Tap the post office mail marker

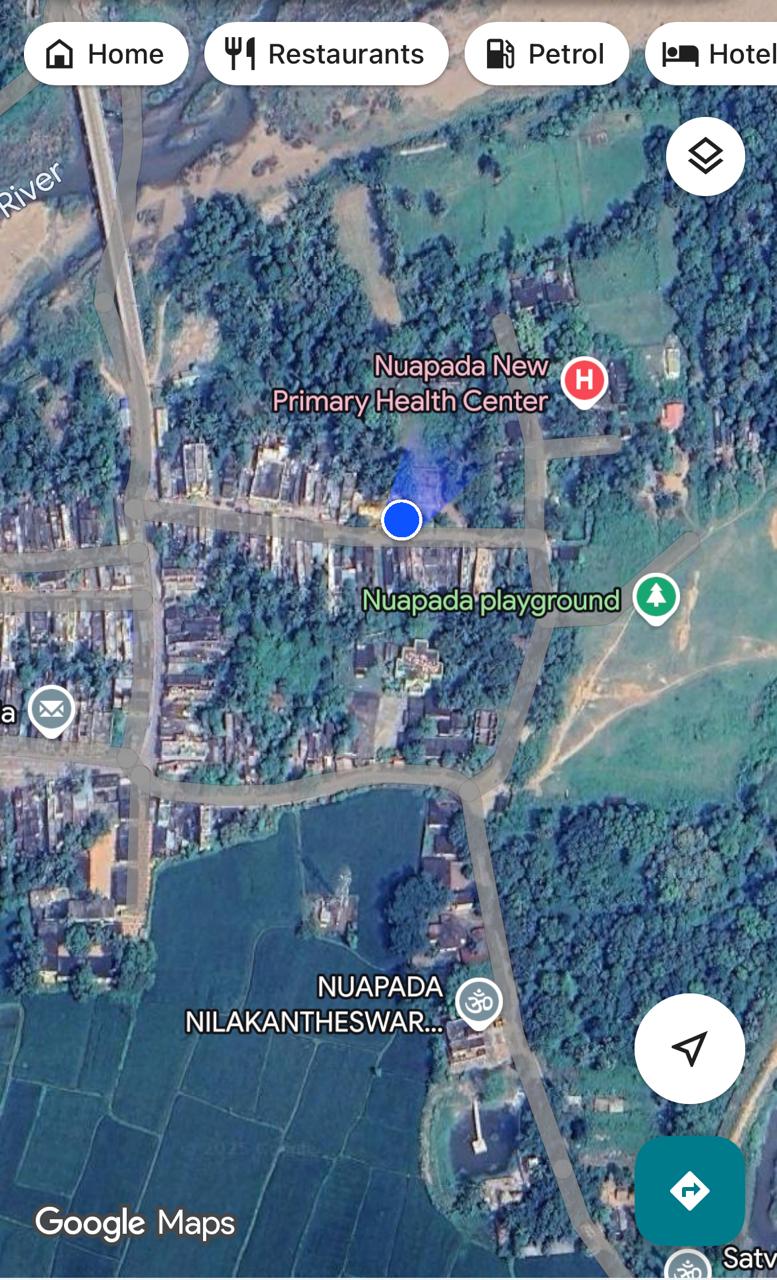click(x=51, y=710)
